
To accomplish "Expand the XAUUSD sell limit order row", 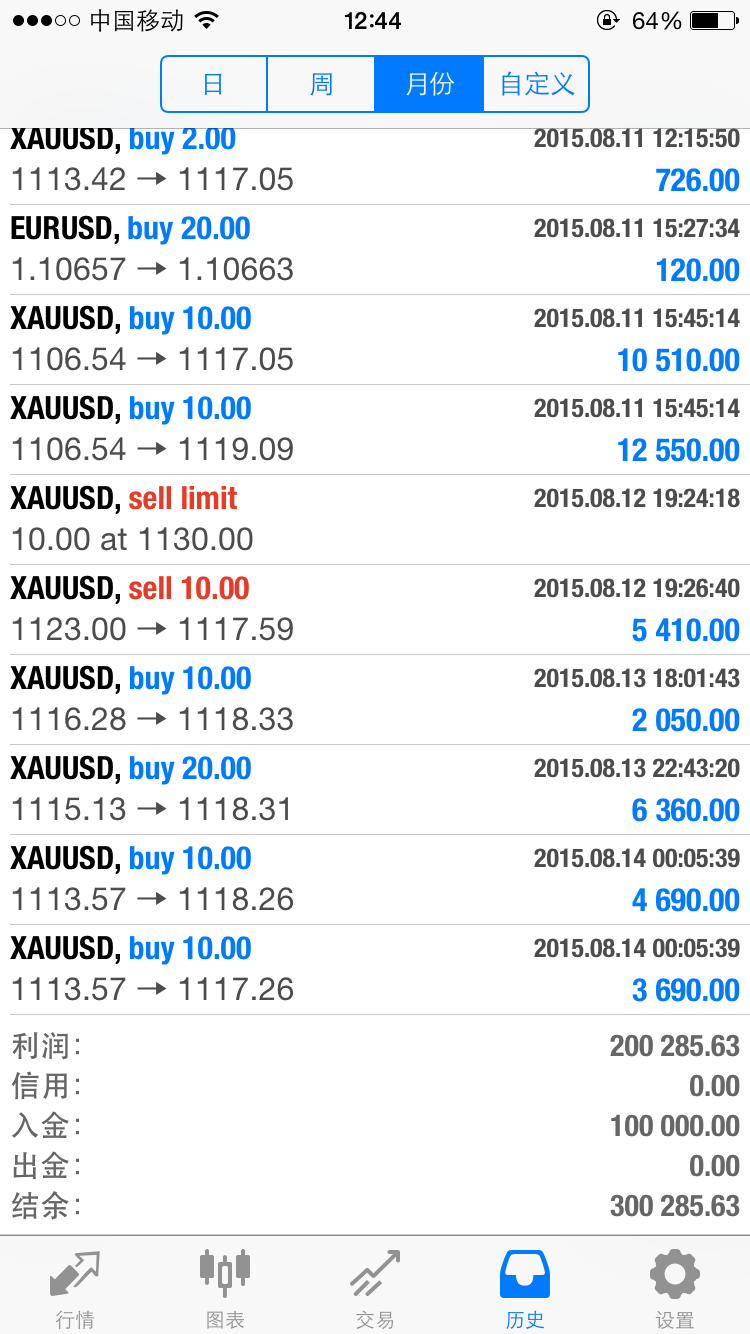I will 375,519.
